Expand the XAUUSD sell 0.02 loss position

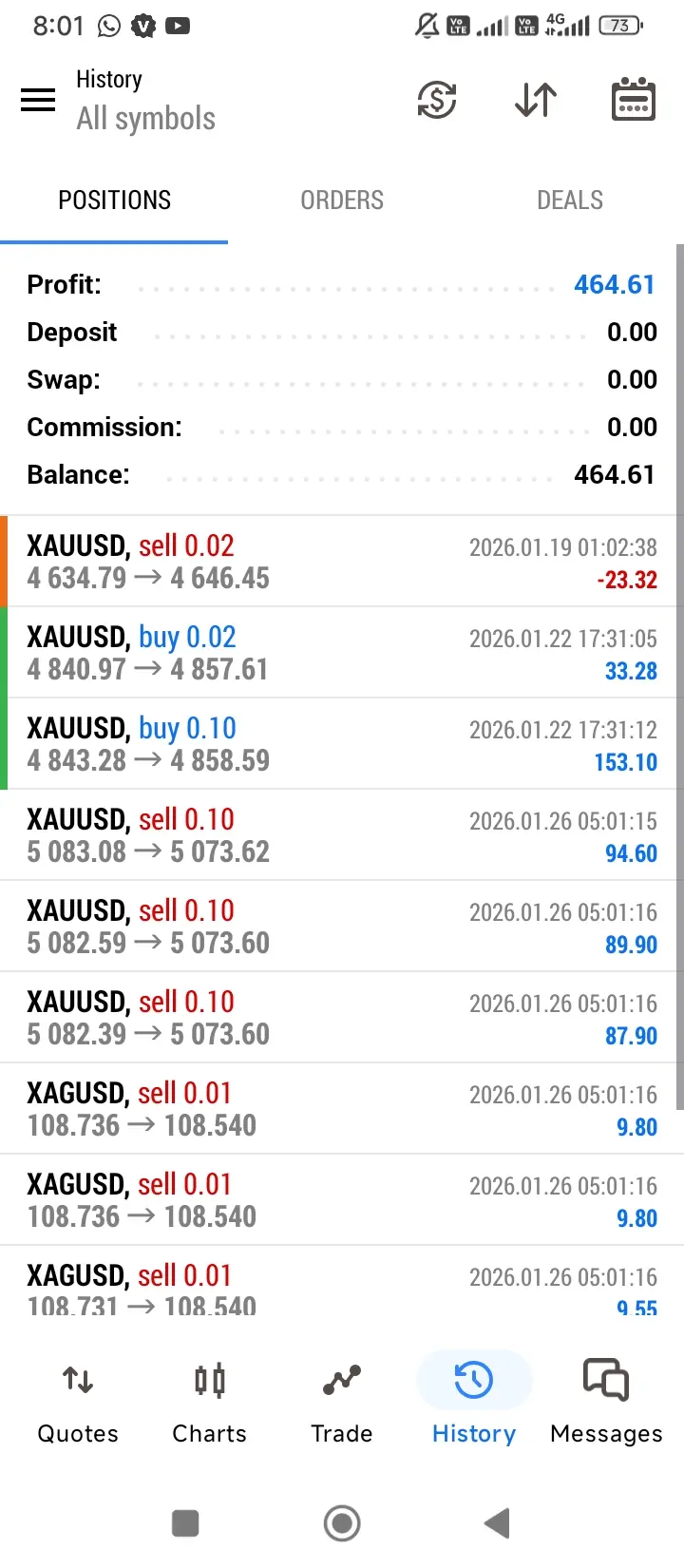342,562
